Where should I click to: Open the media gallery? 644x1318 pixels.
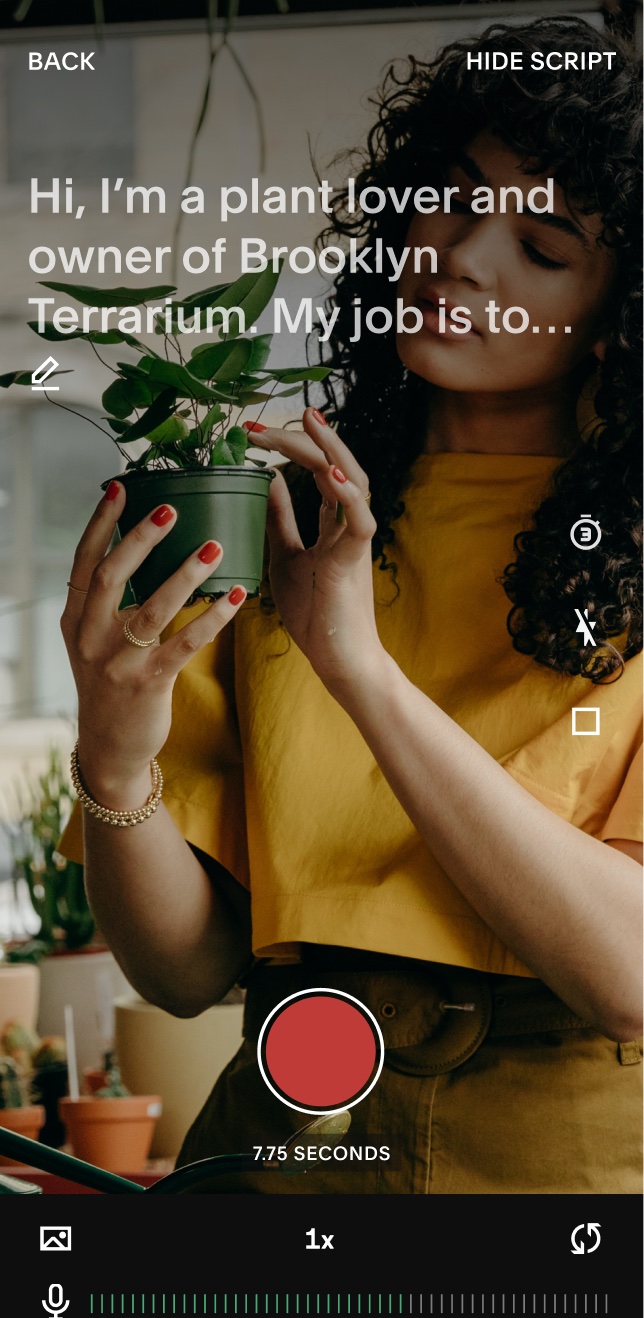(x=56, y=1239)
